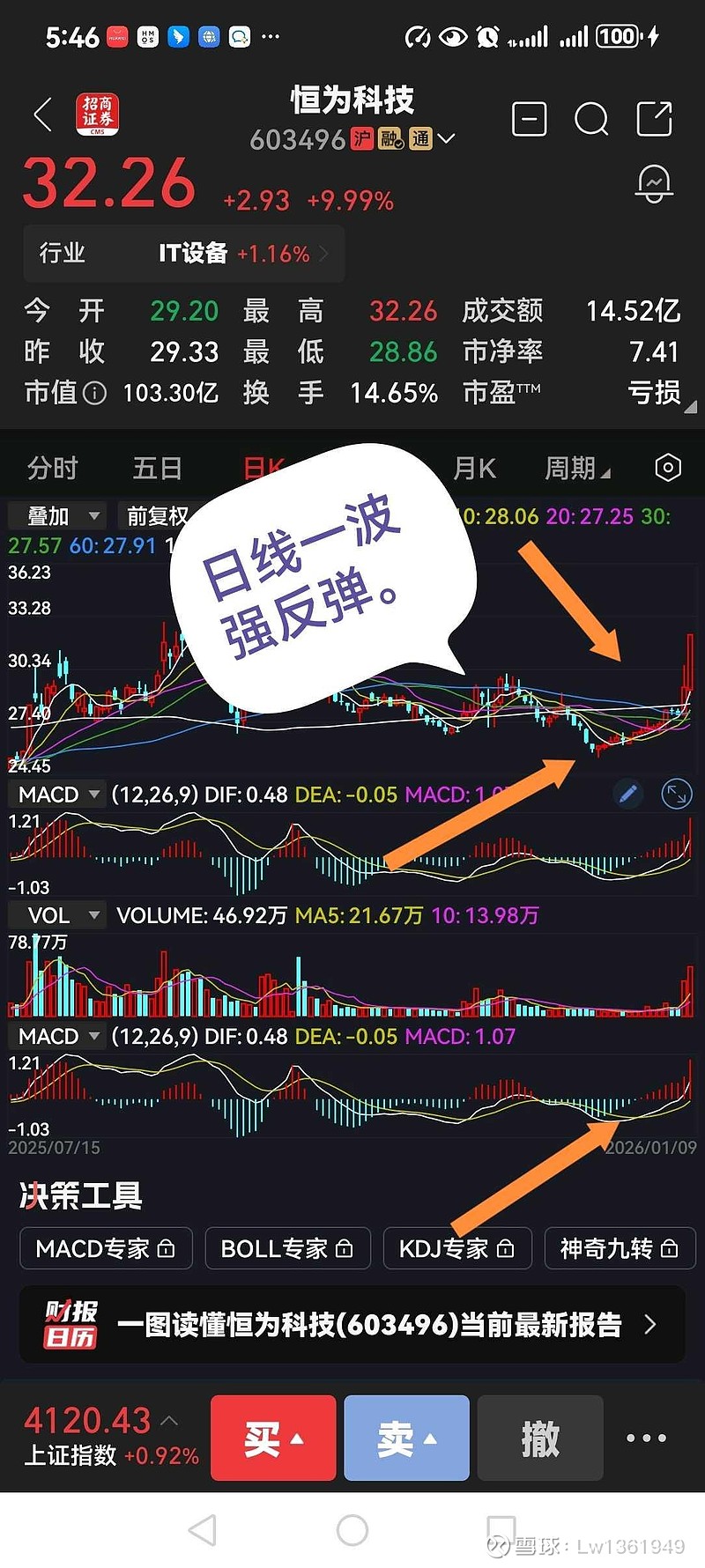
Task: Tap the red 买 buy button
Action: click(x=272, y=1438)
